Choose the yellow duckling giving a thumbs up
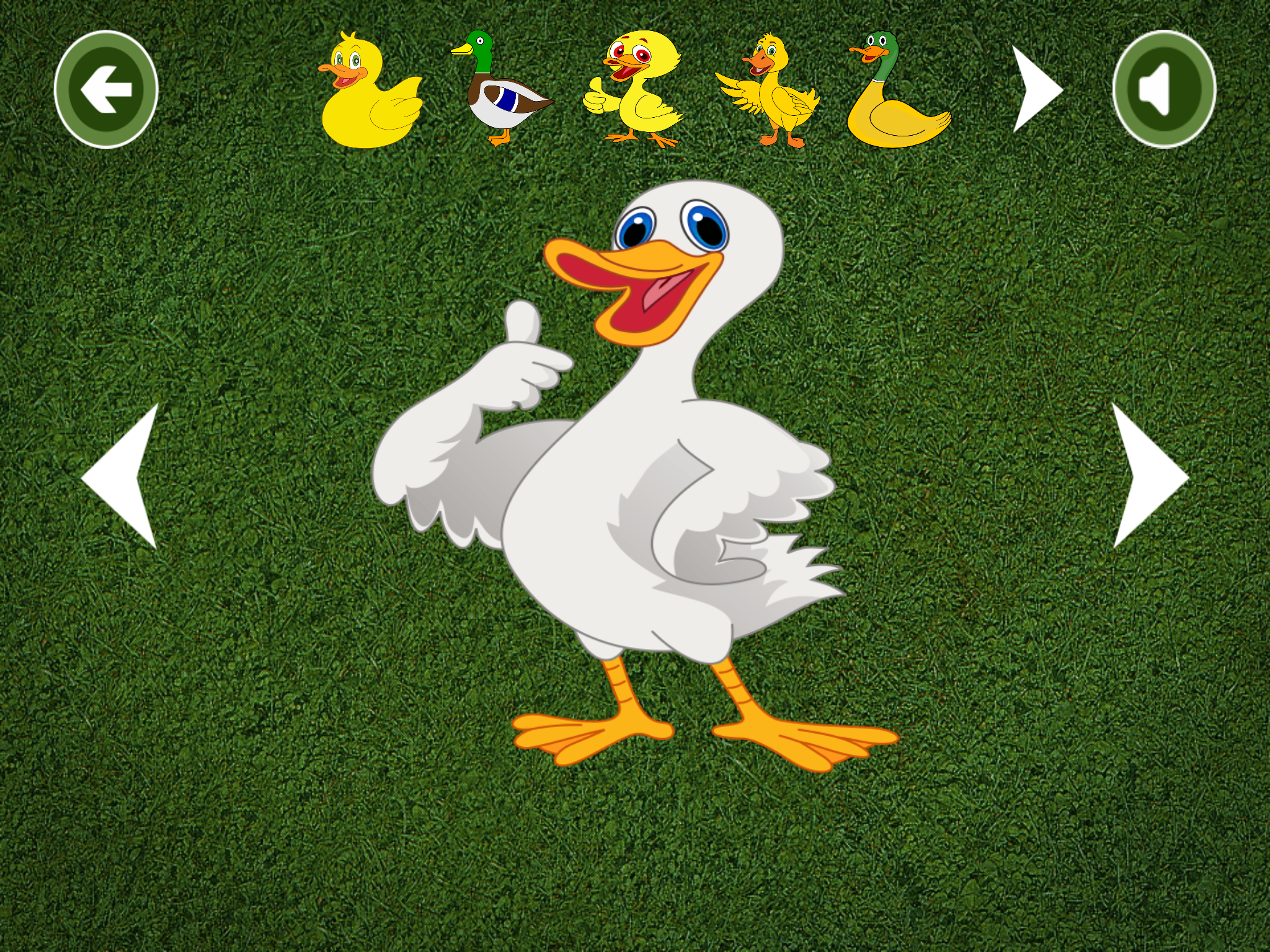1270x952 pixels. coord(634,89)
